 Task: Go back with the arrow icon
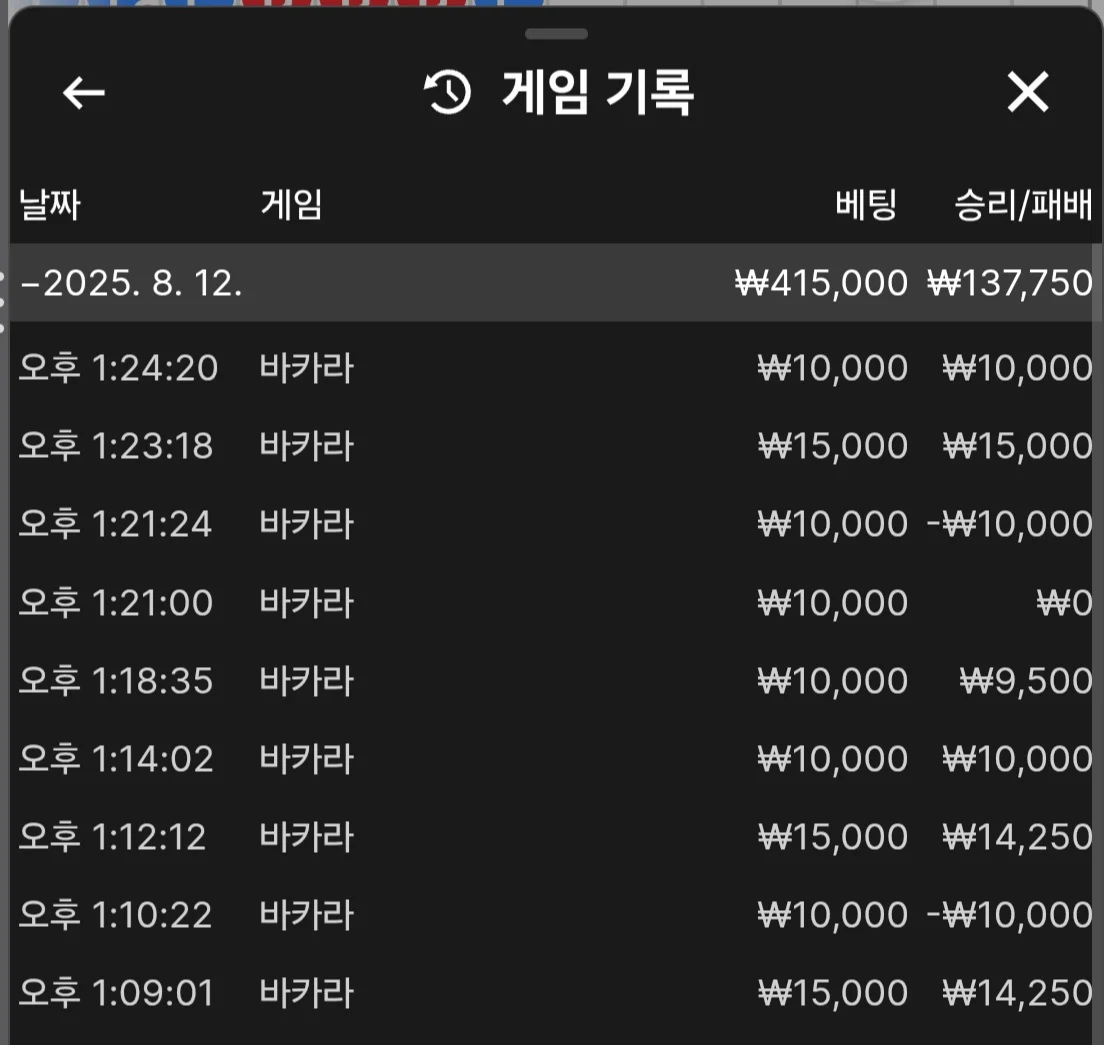point(84,93)
